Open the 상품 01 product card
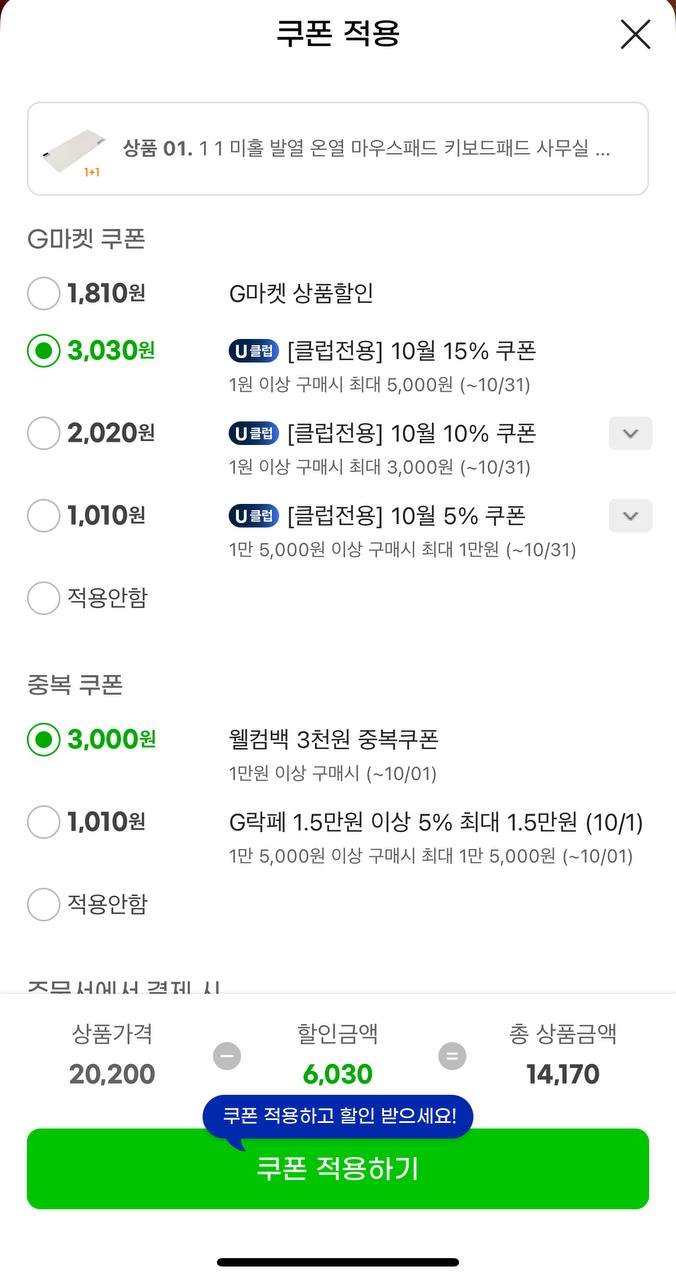 click(x=338, y=149)
